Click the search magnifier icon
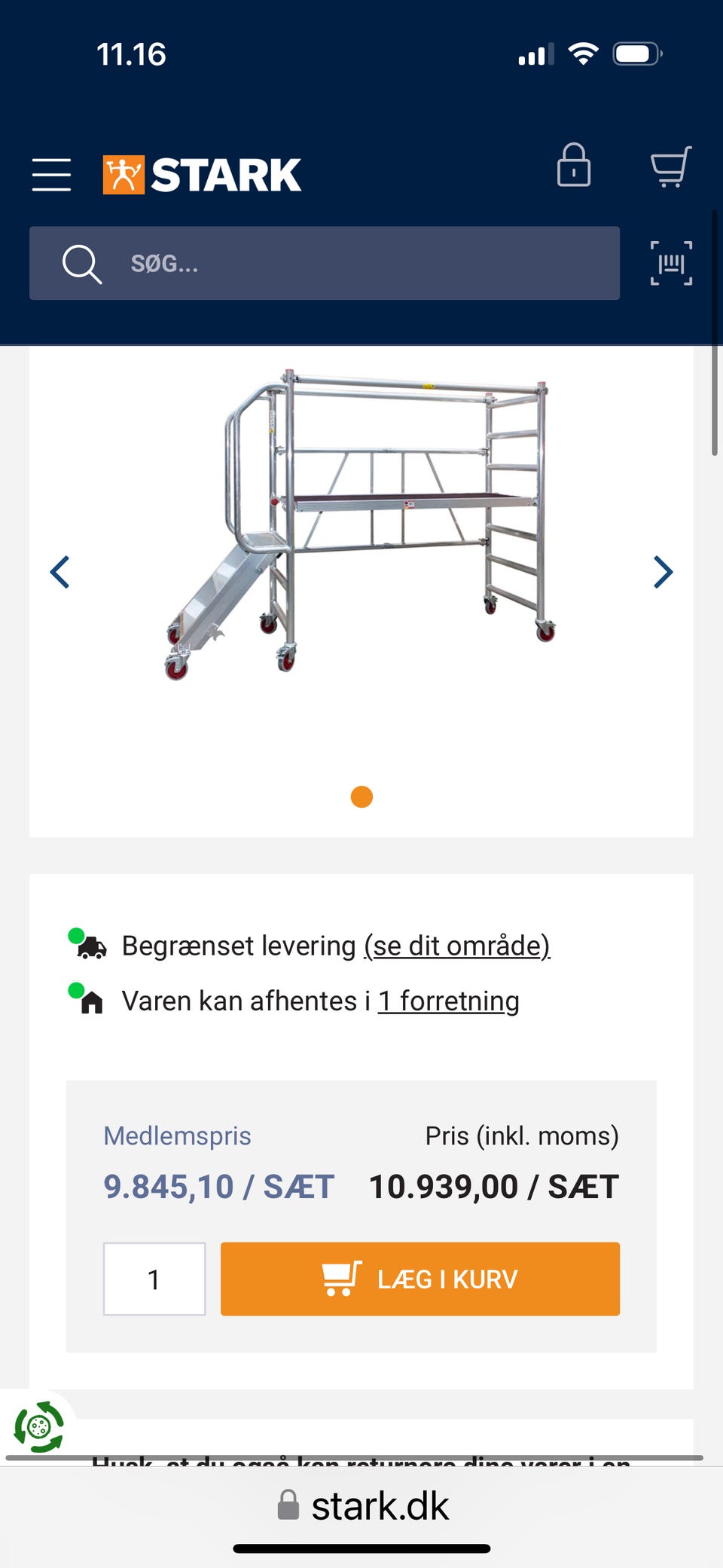 point(82,264)
